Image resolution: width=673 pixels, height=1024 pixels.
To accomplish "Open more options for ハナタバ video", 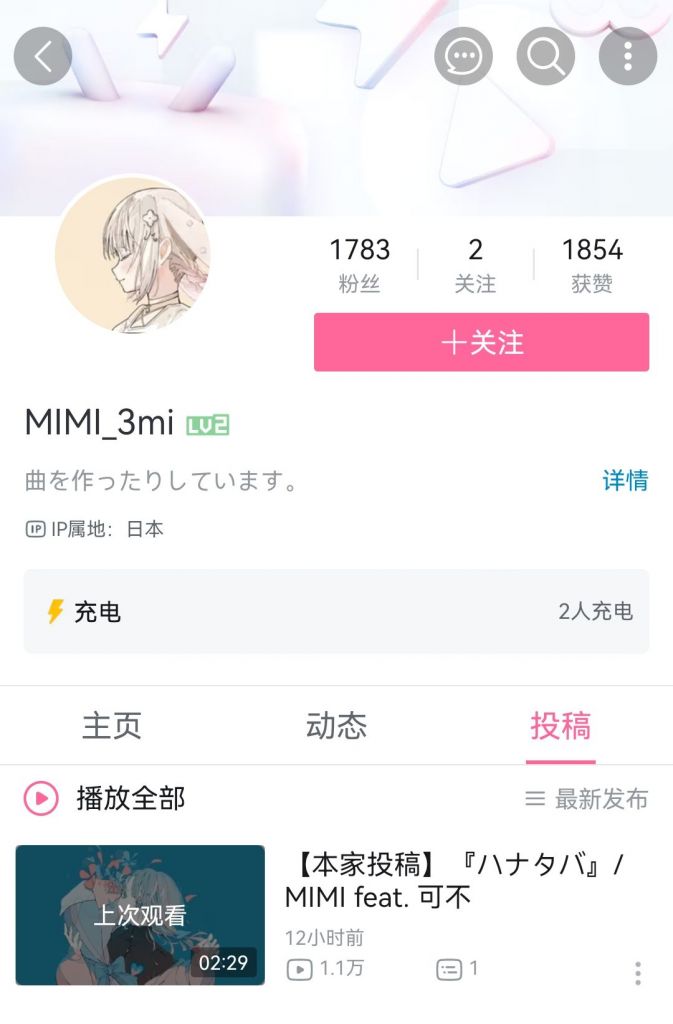I will [638, 973].
